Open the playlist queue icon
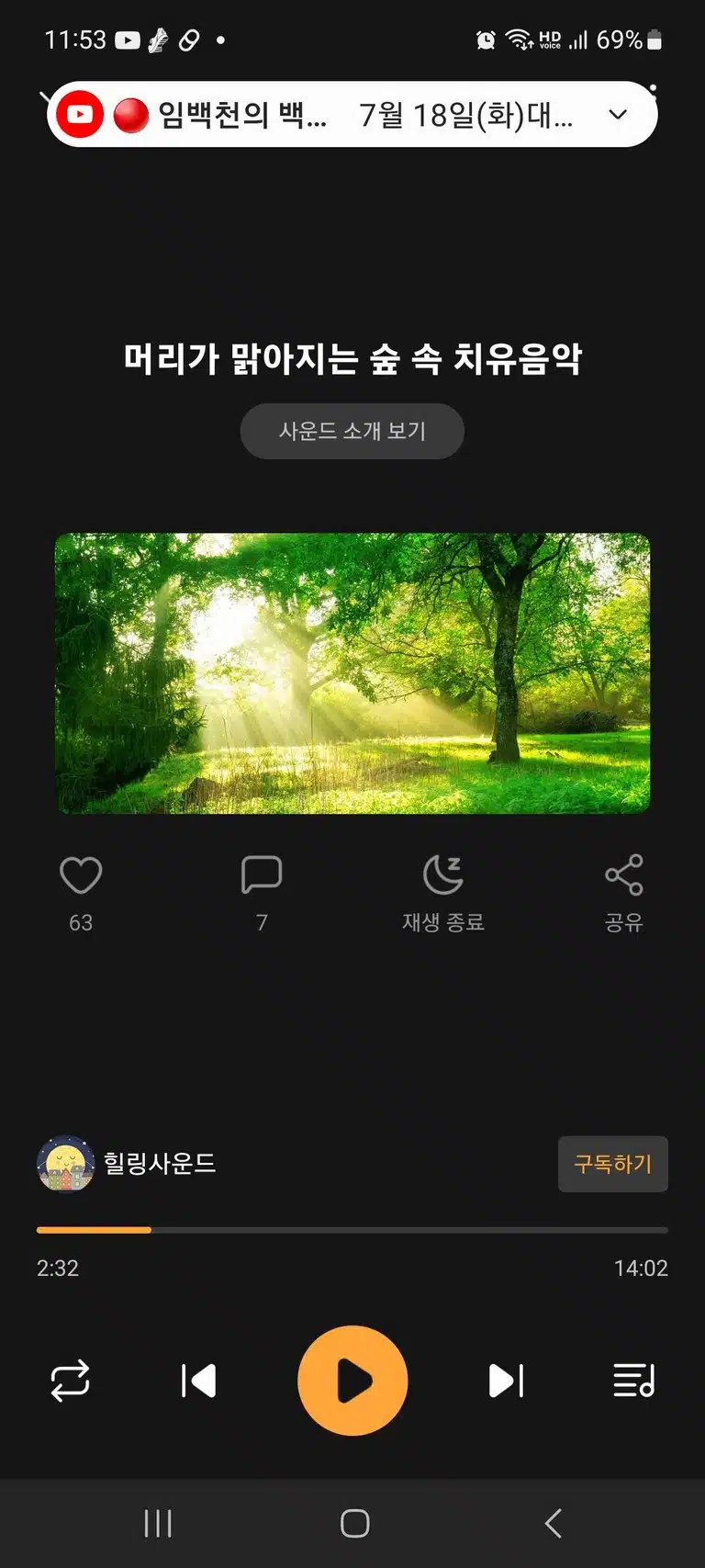 pyautogui.click(x=634, y=1381)
